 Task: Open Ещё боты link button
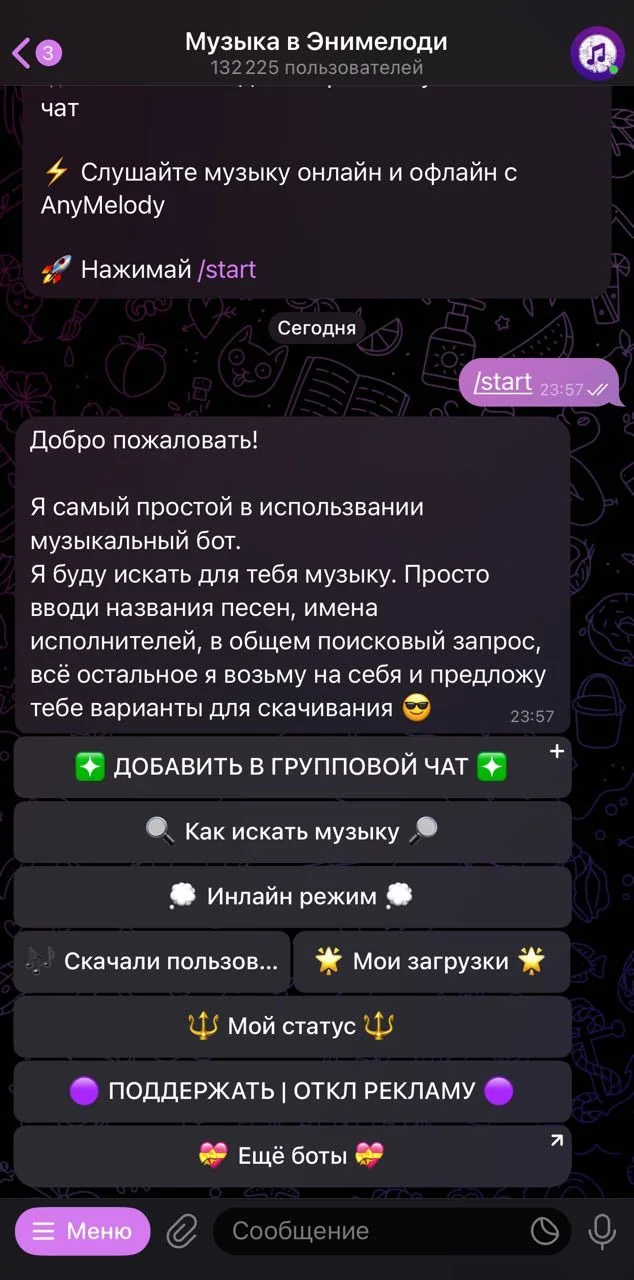click(x=292, y=1156)
